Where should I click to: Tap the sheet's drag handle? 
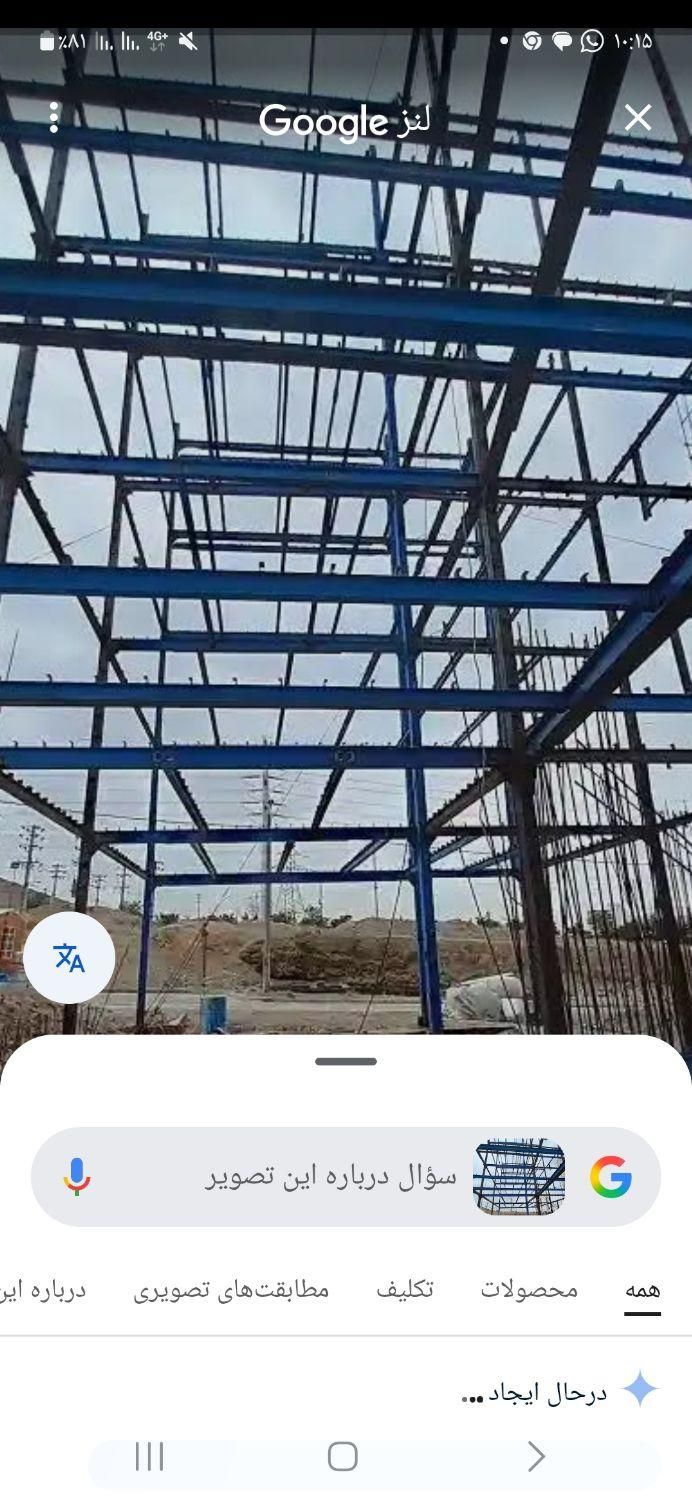pos(346,1061)
